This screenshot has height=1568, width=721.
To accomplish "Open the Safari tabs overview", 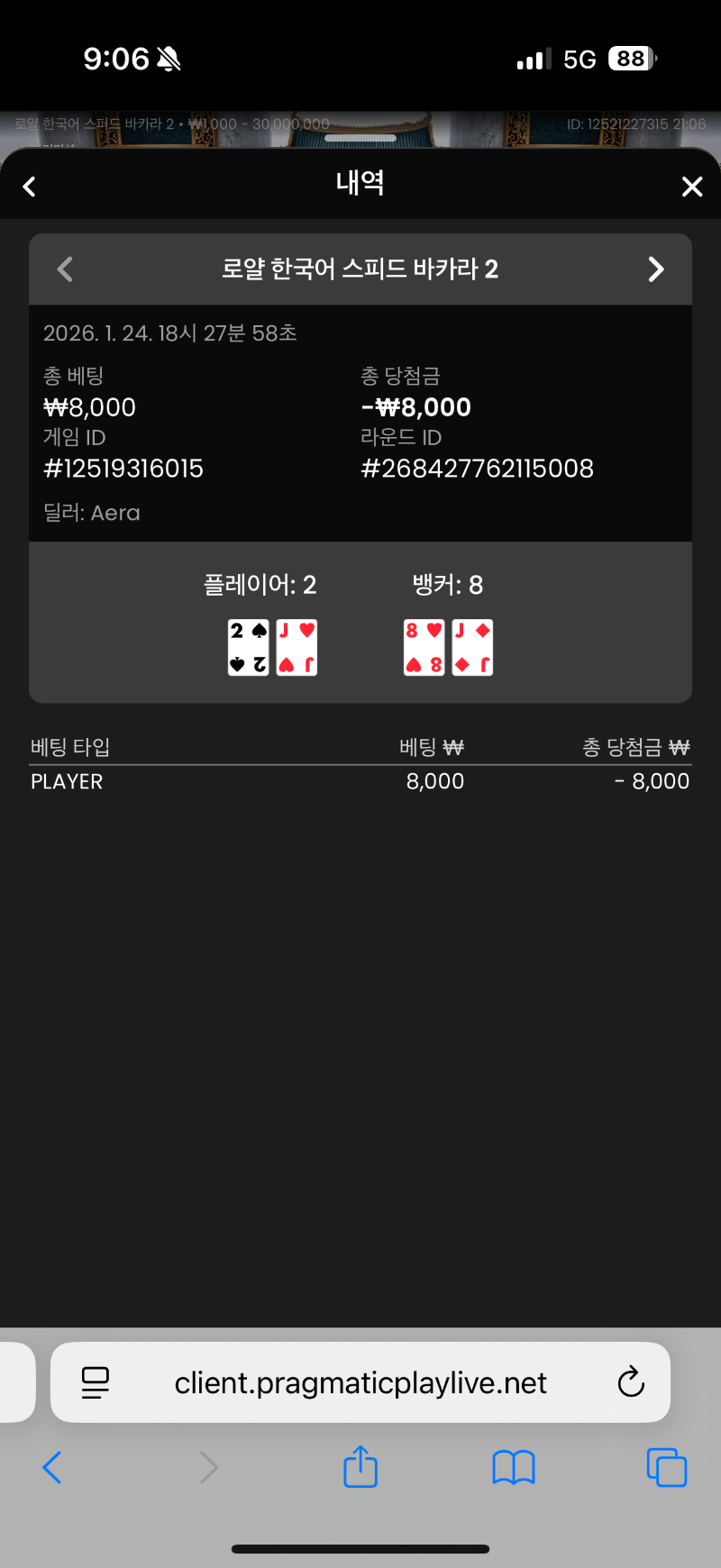I will point(667,1468).
